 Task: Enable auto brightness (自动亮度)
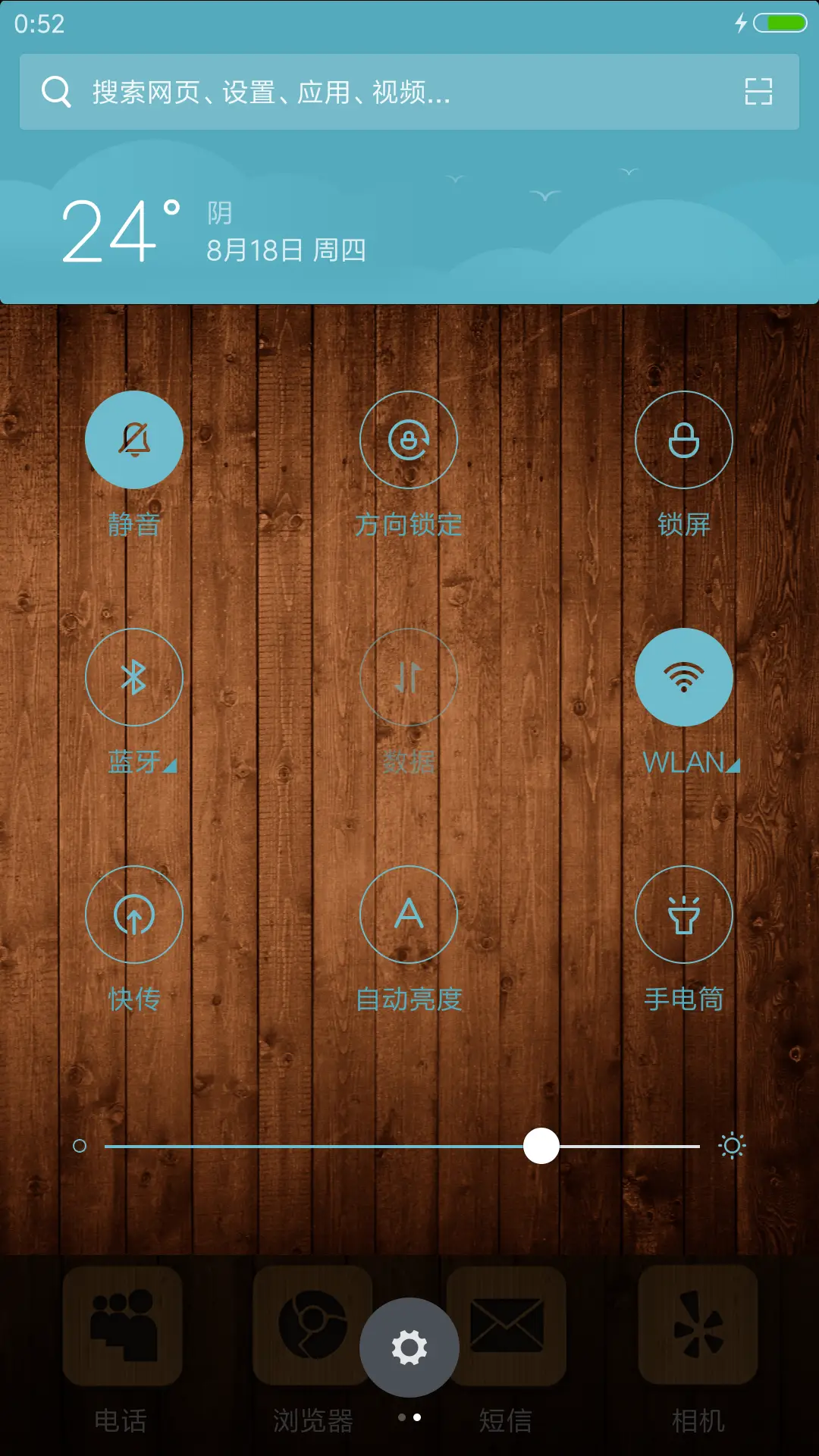point(409,915)
